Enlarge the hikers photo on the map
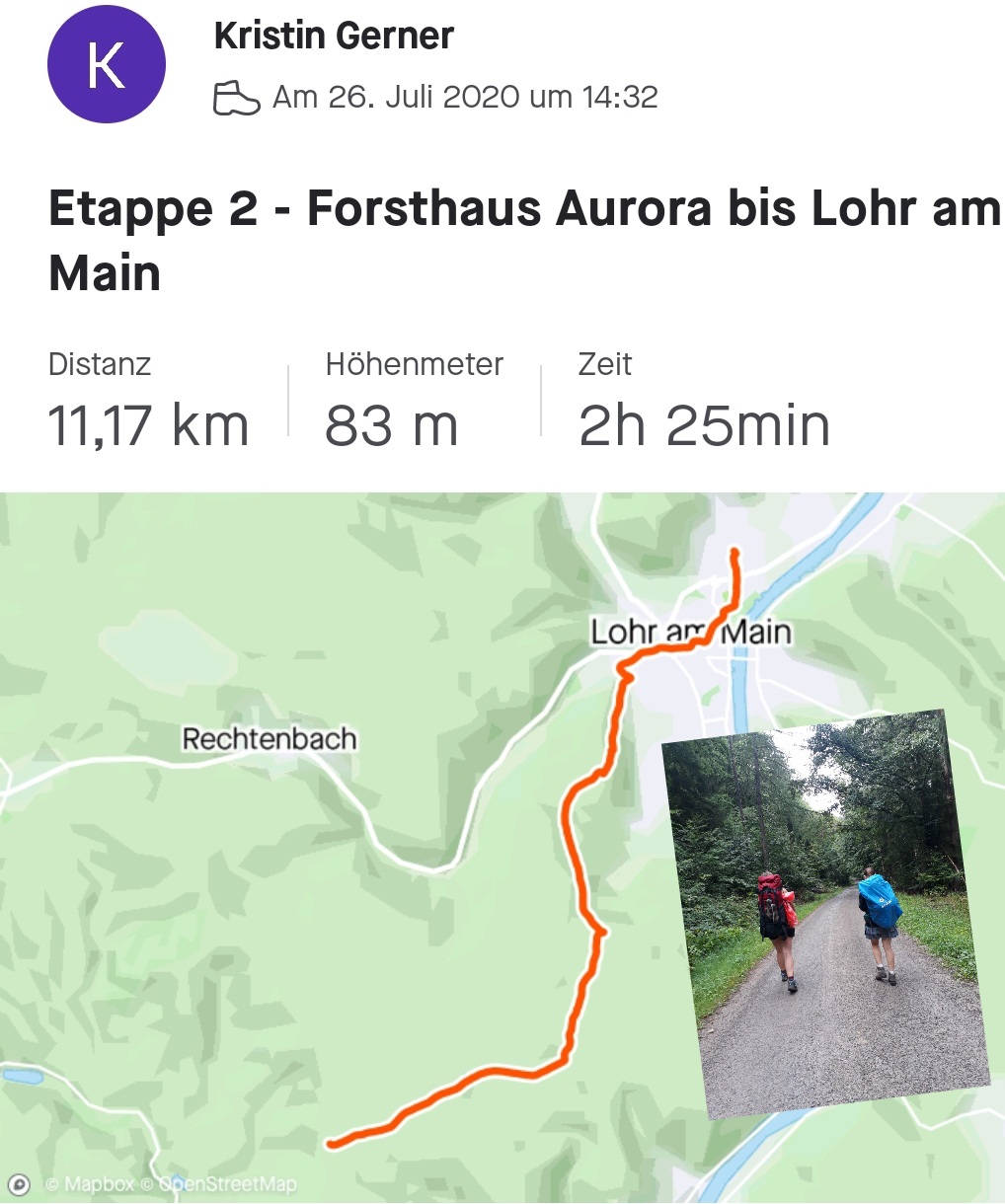Viewport: 1005px width, 1204px height. (x=825, y=913)
